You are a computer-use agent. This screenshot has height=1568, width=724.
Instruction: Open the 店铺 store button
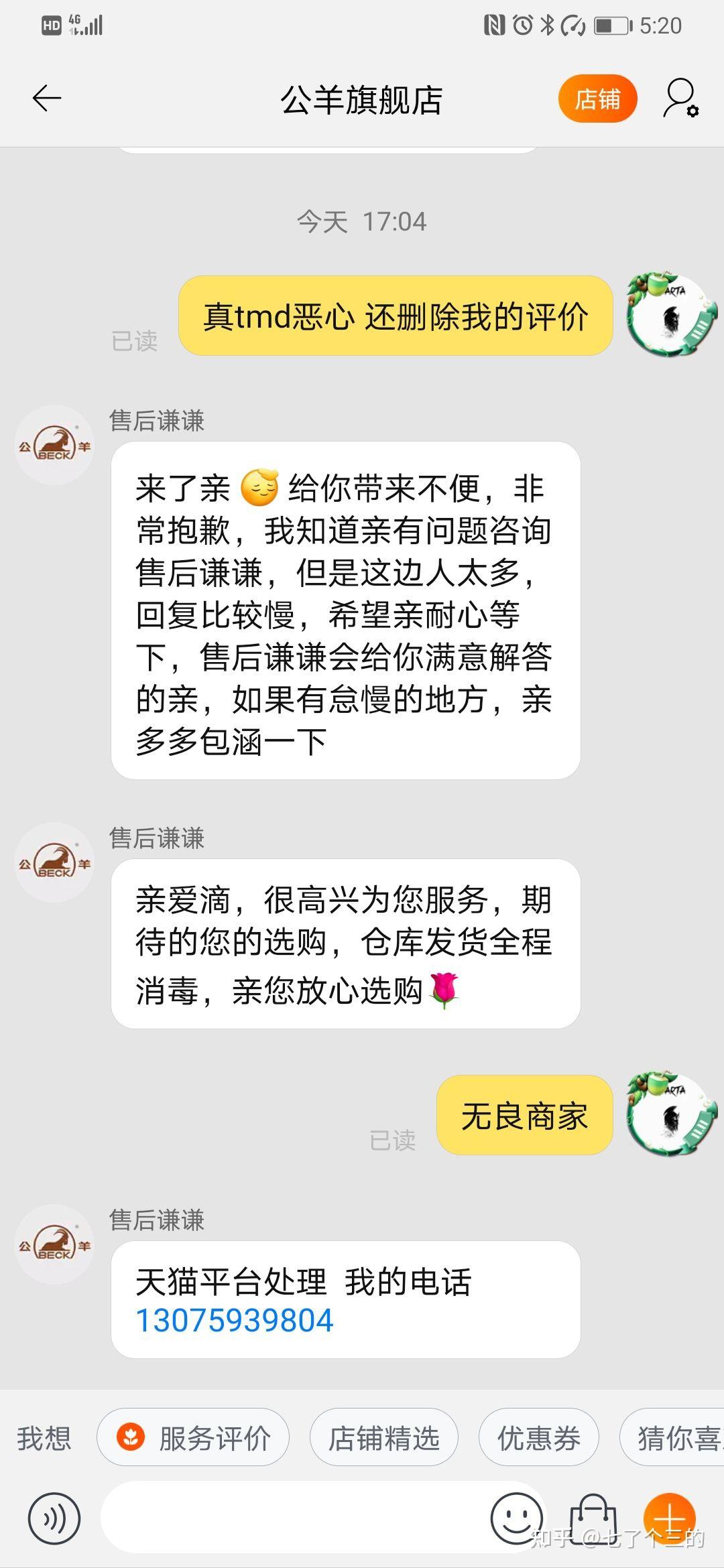(x=597, y=99)
